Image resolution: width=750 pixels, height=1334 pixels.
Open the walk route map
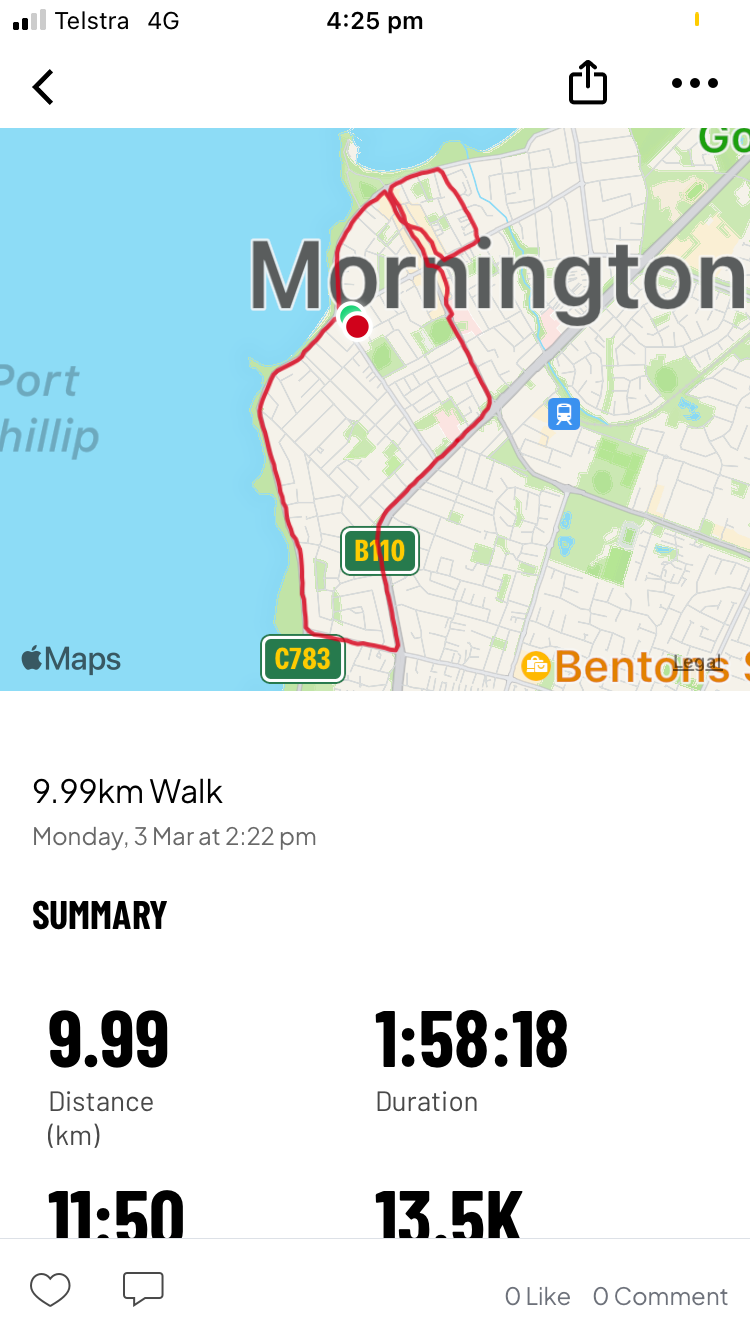click(375, 409)
